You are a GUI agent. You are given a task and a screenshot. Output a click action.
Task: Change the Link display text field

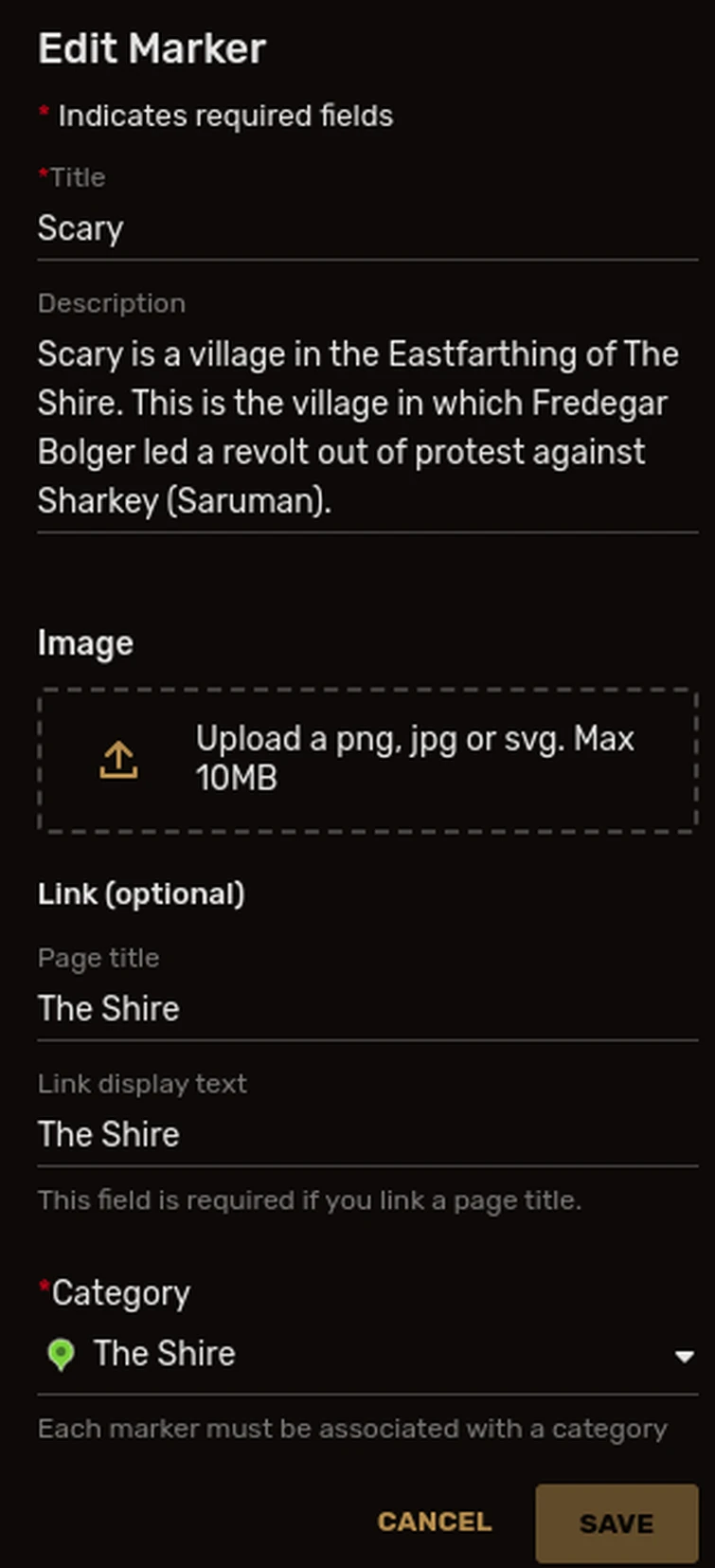[366, 1135]
